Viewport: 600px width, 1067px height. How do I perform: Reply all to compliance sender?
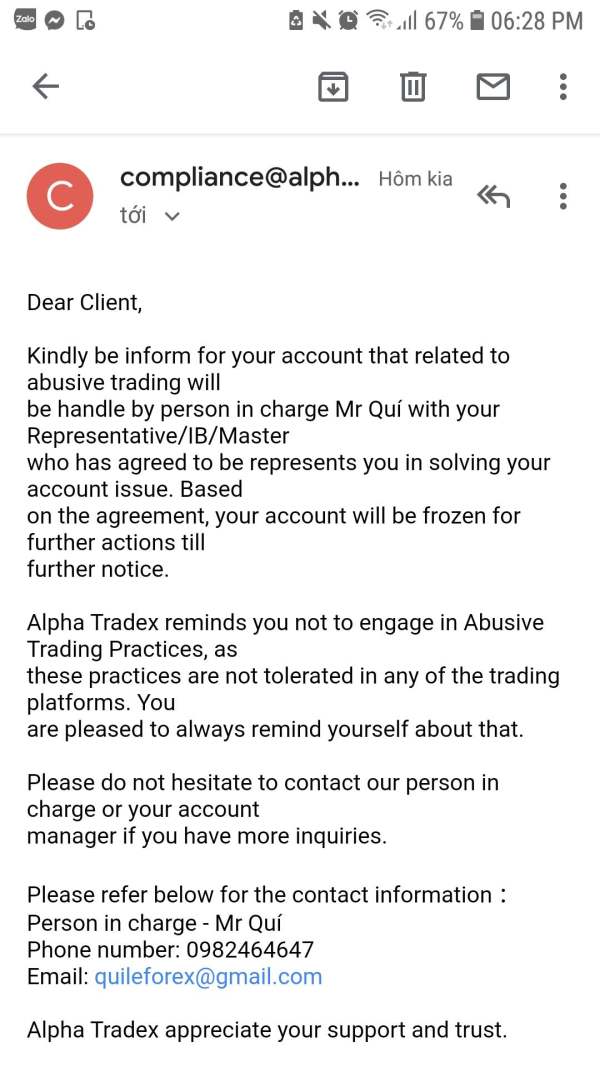(x=493, y=196)
